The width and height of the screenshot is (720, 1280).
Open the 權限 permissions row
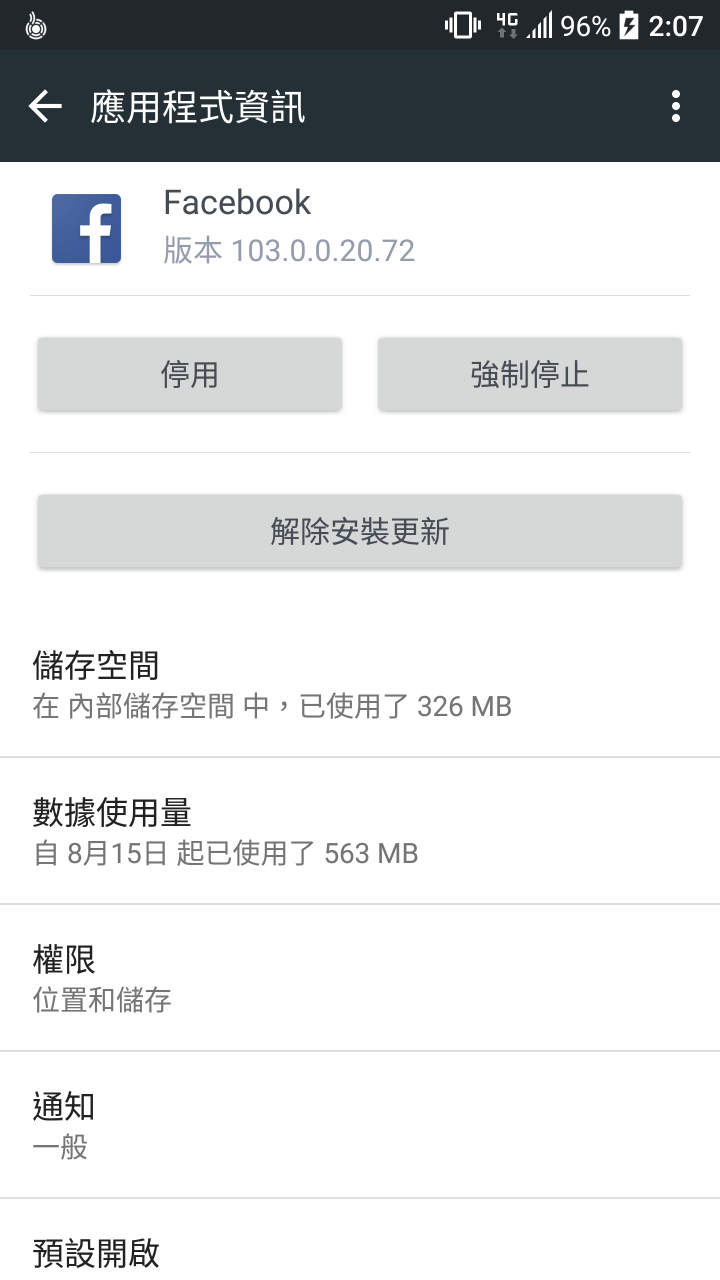coord(360,978)
